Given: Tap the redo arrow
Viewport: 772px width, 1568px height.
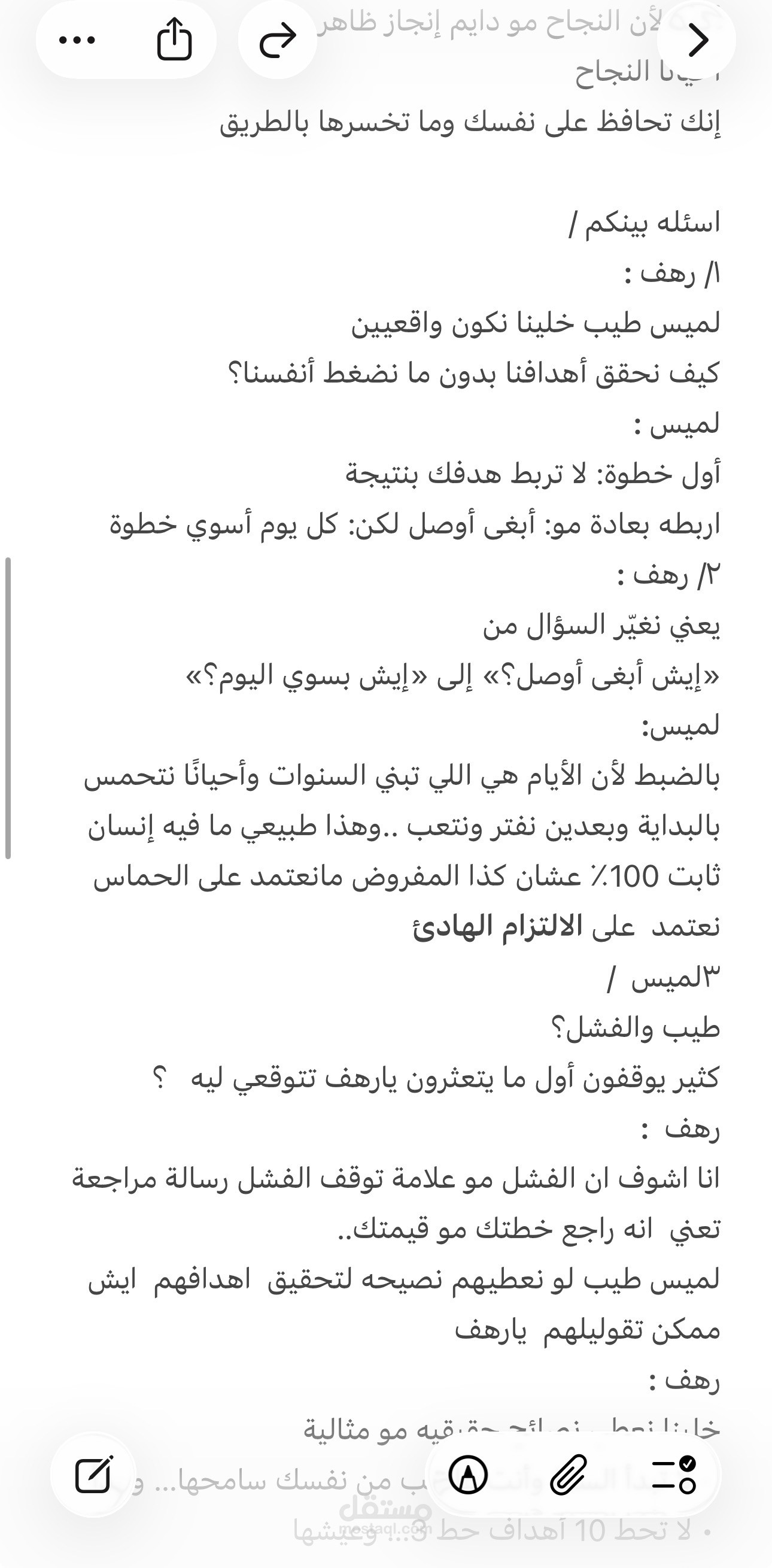Looking at the screenshot, I should pyautogui.click(x=278, y=40).
